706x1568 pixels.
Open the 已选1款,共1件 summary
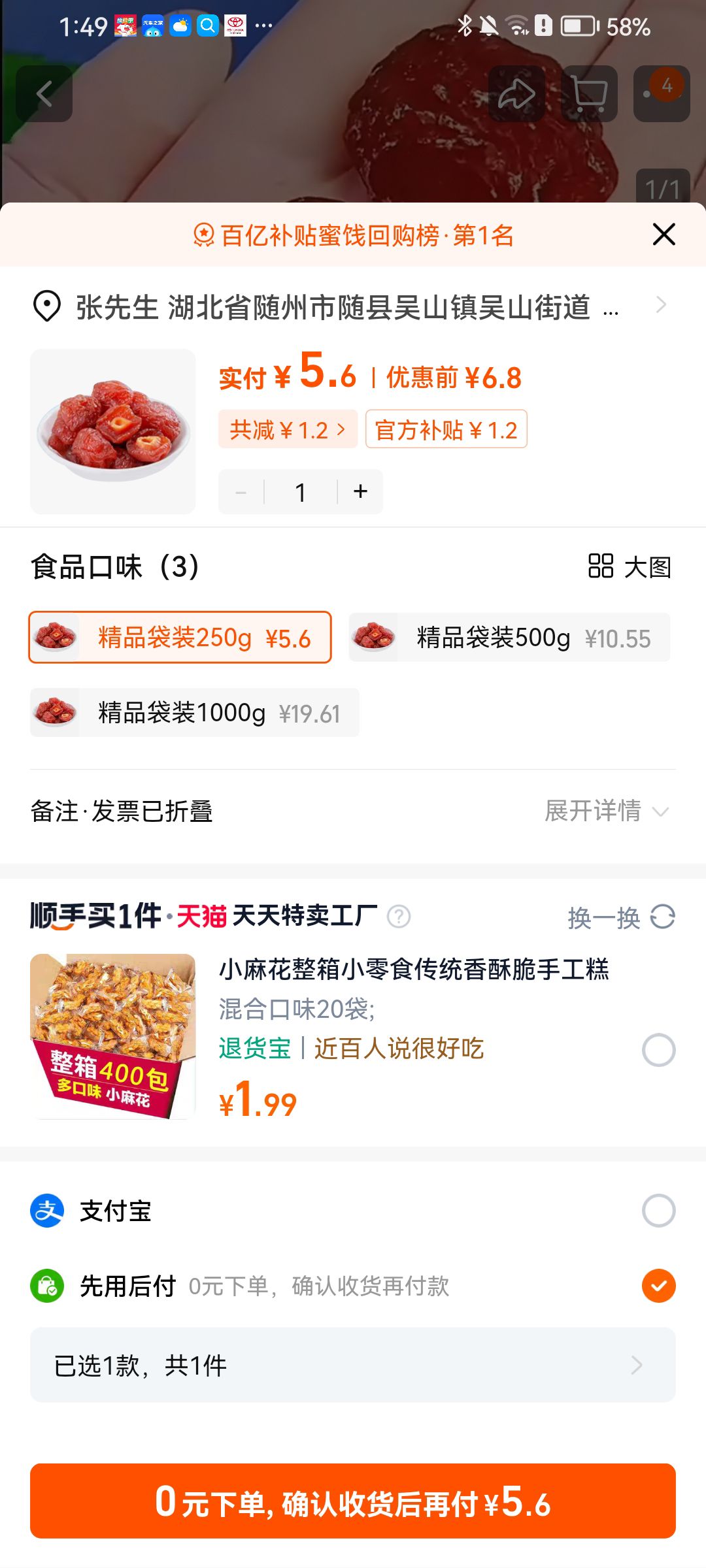pos(353,1365)
